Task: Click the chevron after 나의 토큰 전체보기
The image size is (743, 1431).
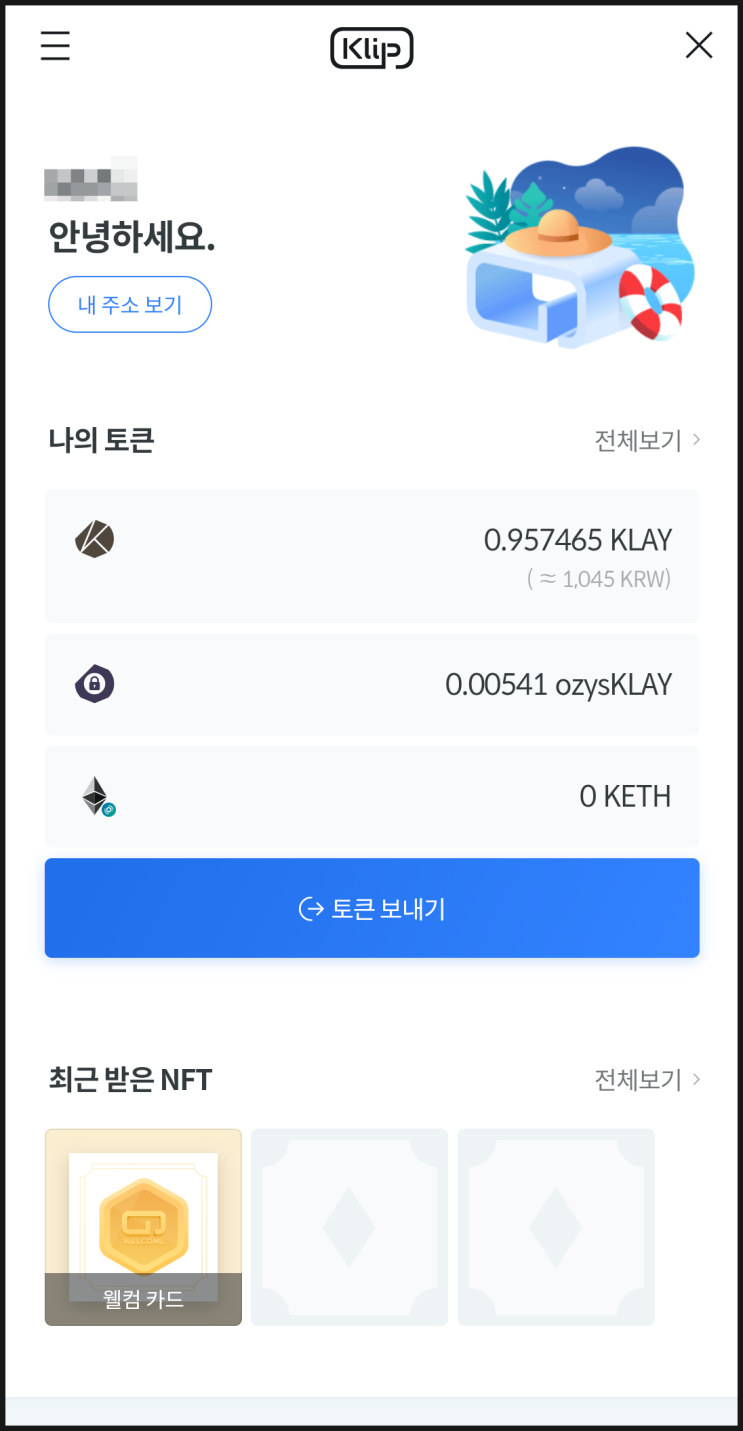Action: pyautogui.click(x=698, y=440)
